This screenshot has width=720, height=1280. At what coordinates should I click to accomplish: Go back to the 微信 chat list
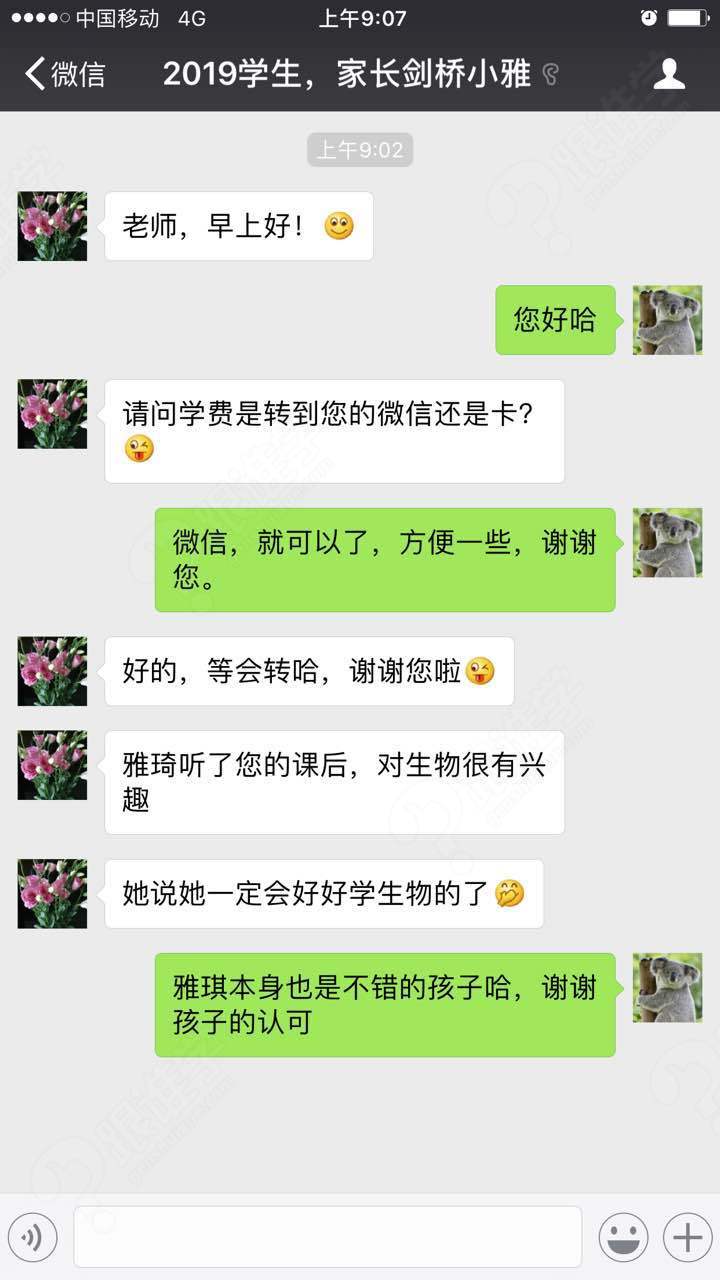tap(64, 74)
